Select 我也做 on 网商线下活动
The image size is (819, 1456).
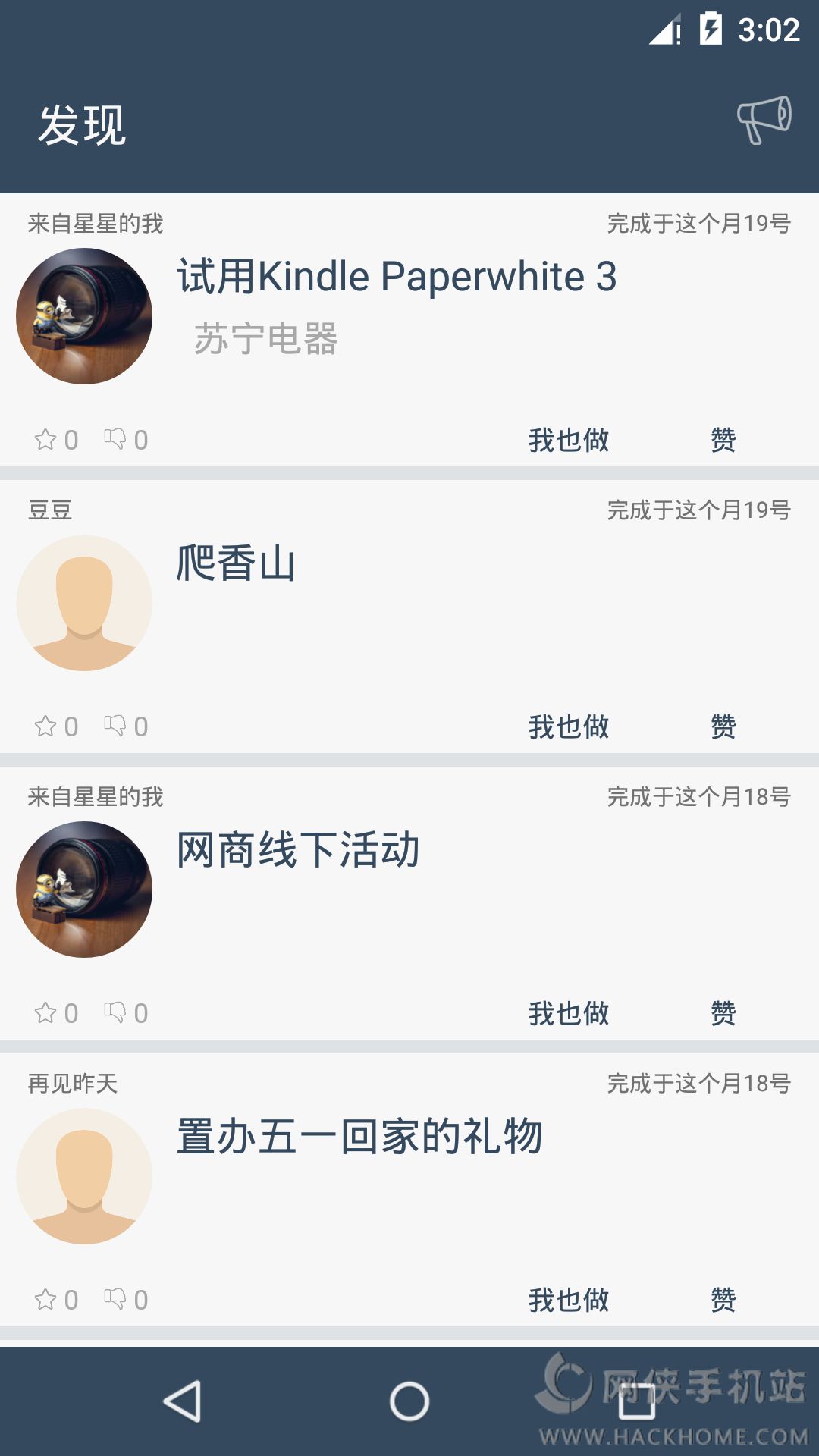point(569,1013)
